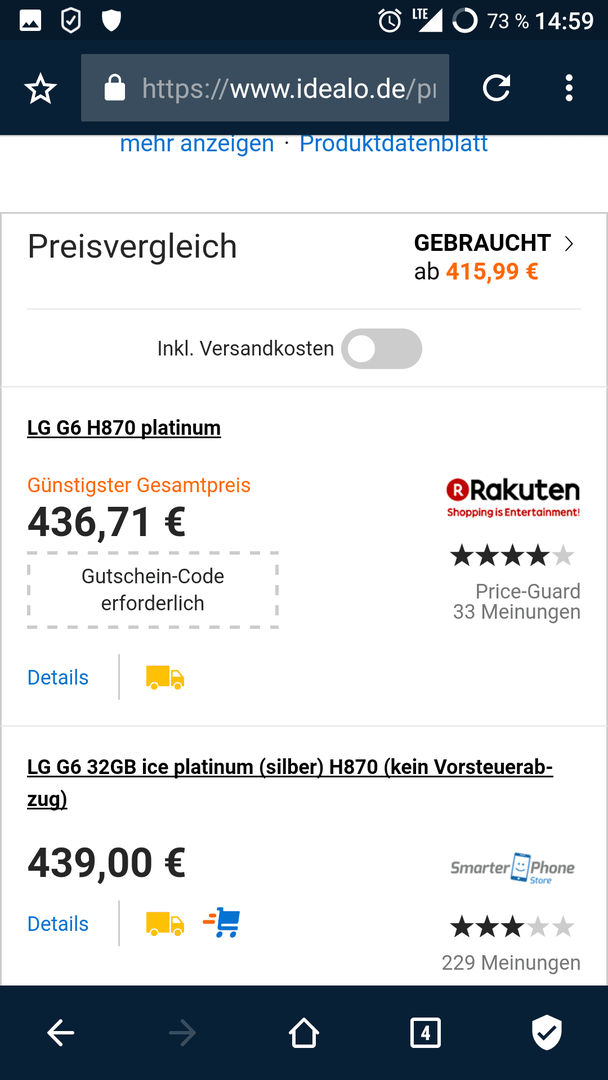Tap the Gutschein-Code erforderlich box
The image size is (608, 1080).
click(153, 590)
